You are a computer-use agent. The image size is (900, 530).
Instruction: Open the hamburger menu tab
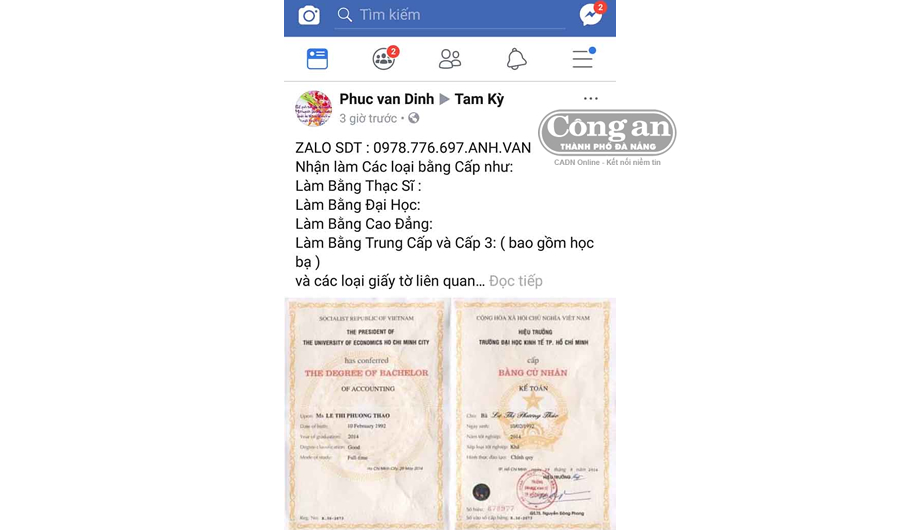tap(583, 58)
